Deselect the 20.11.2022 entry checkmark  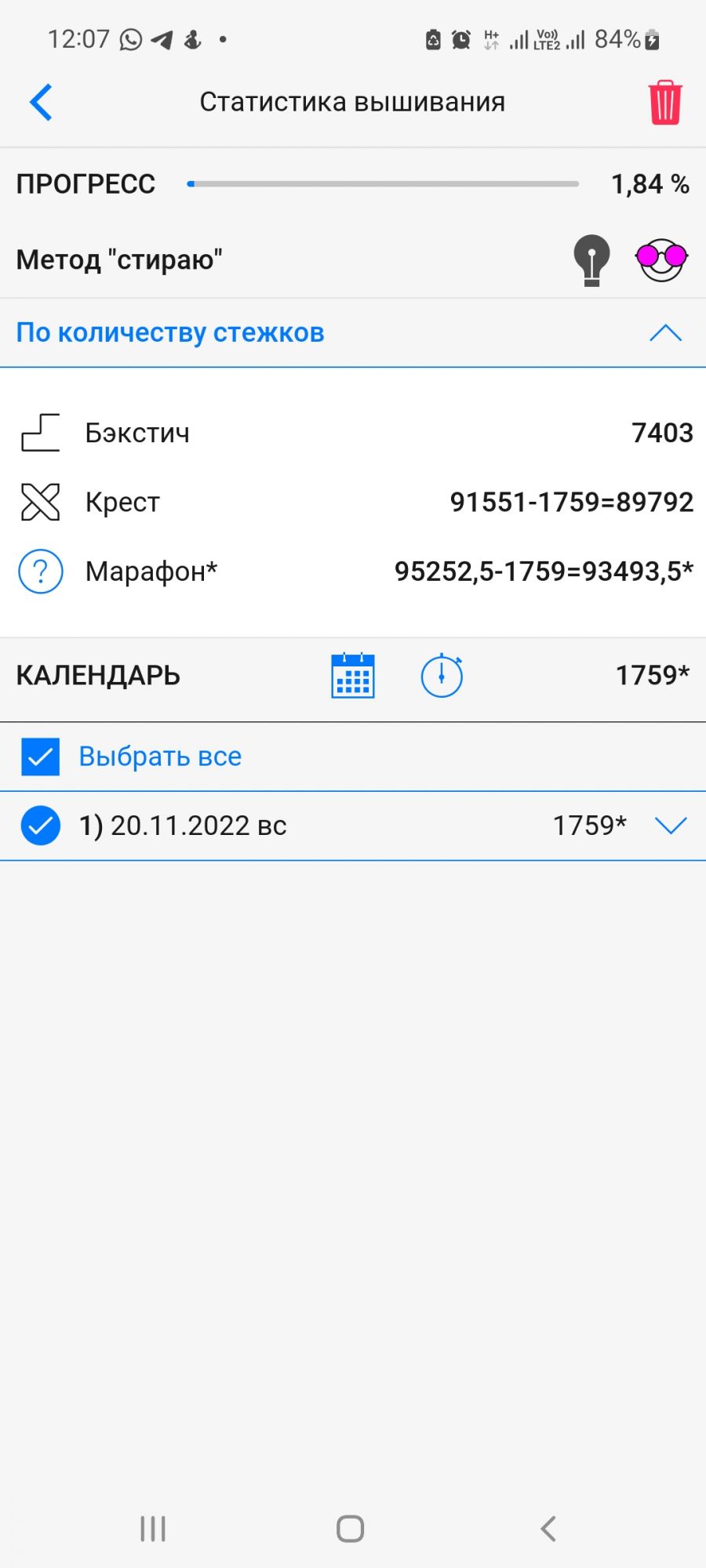point(41,826)
